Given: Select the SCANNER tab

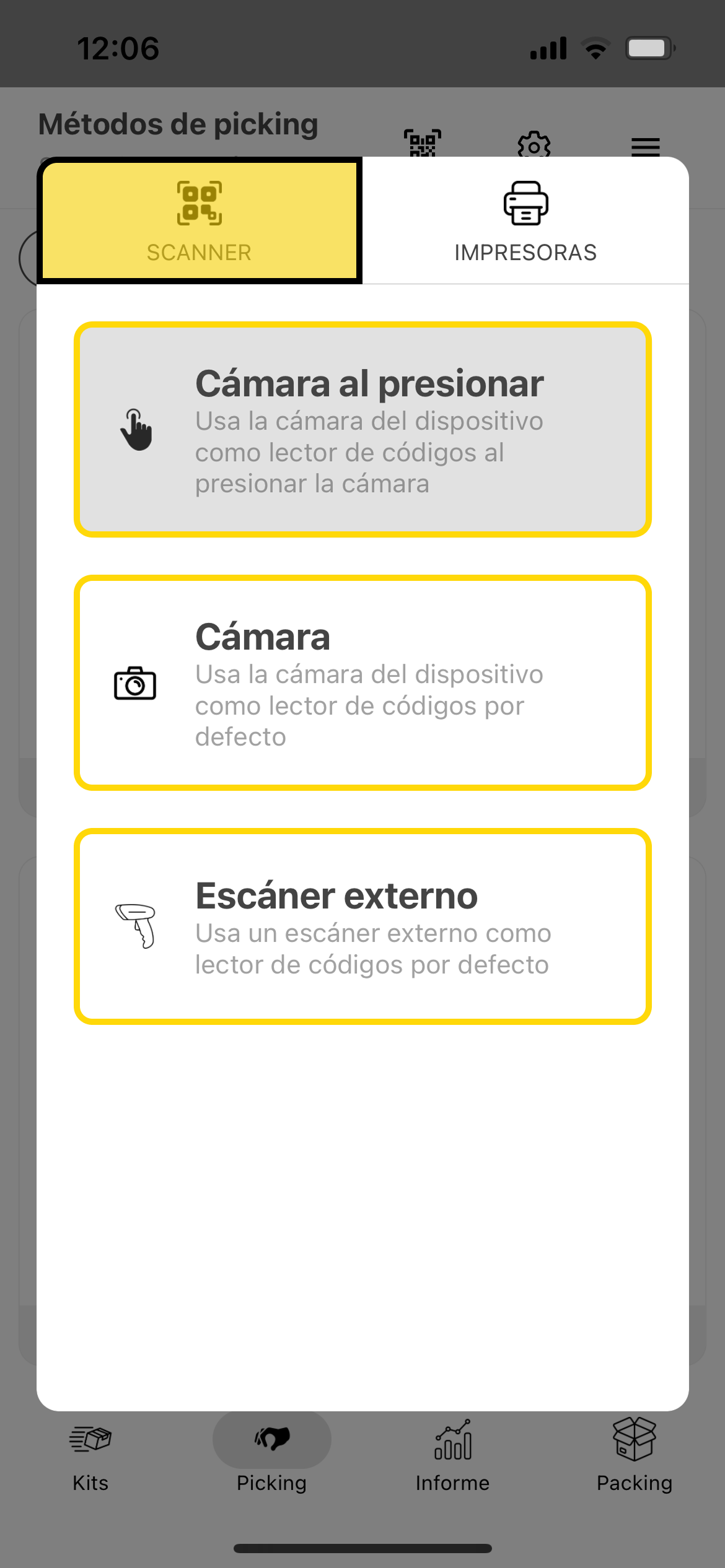Looking at the screenshot, I should pyautogui.click(x=200, y=221).
